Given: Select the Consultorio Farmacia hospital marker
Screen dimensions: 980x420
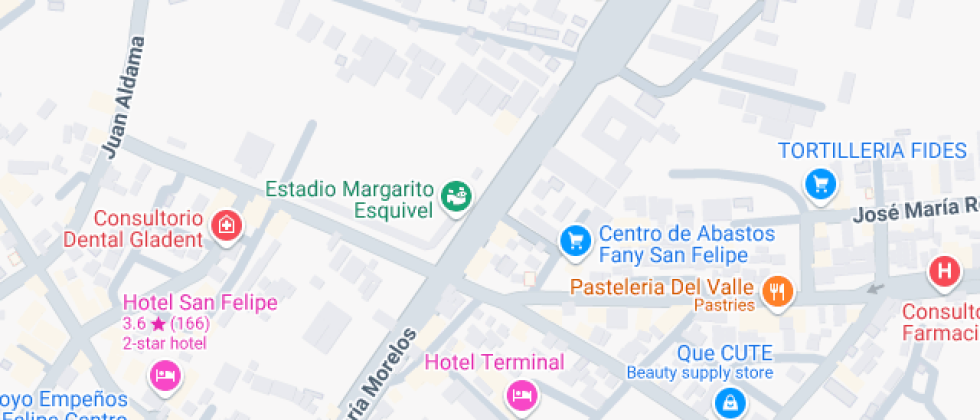Looking at the screenshot, I should coord(943,271).
